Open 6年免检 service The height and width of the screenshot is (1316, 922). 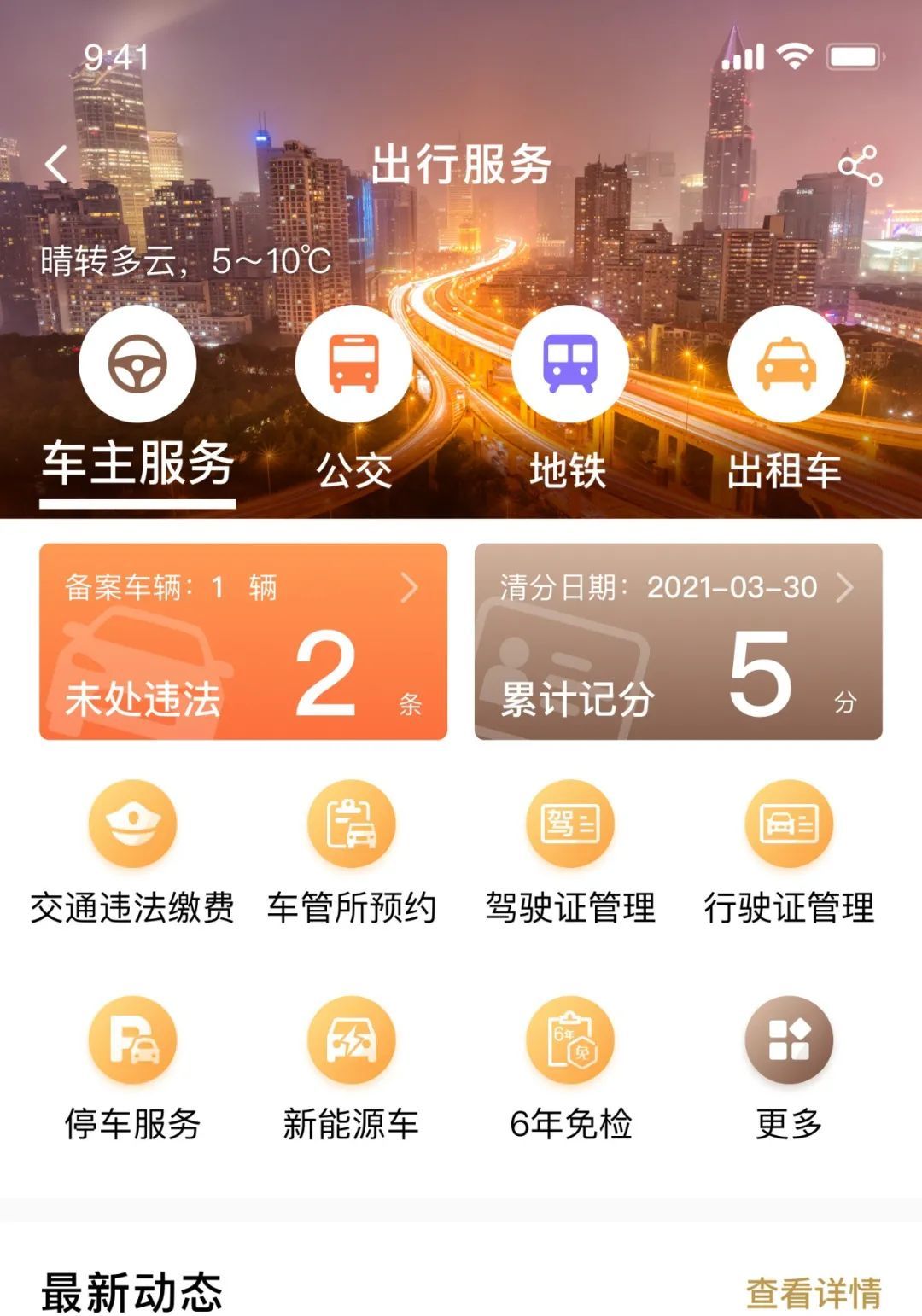(570, 1067)
